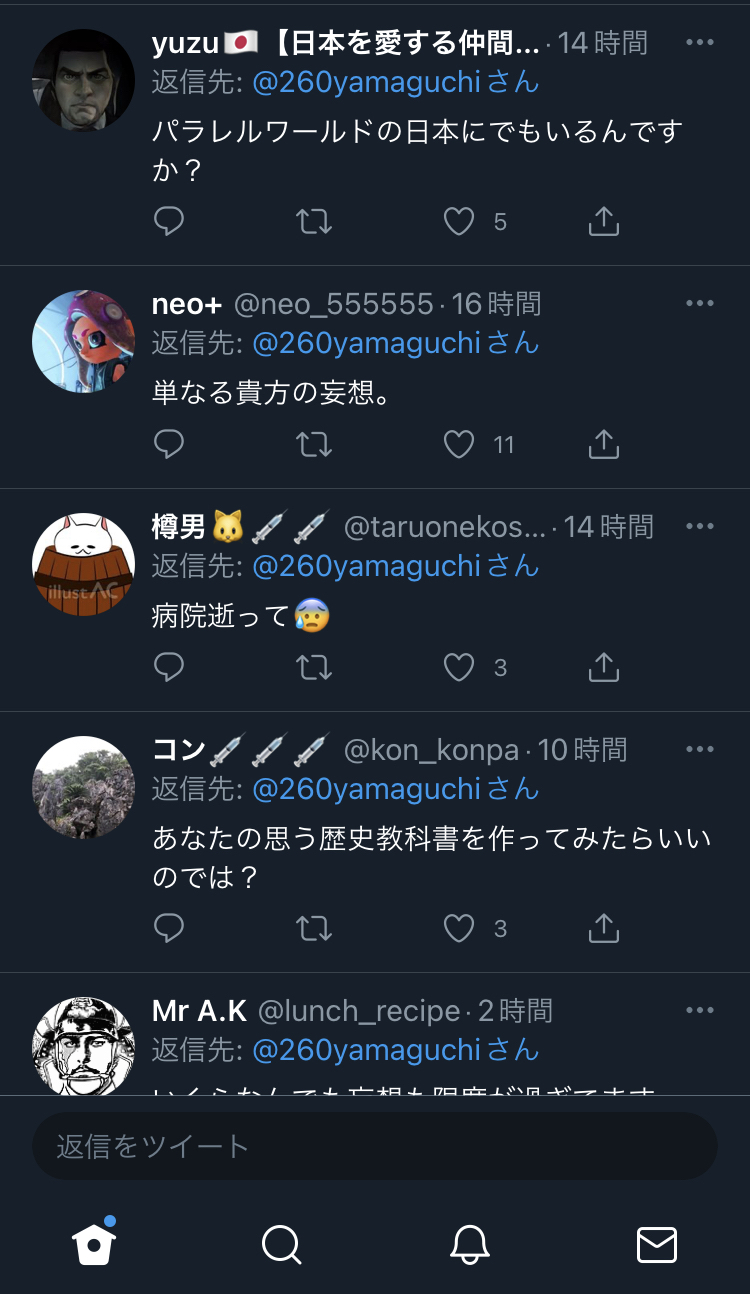The width and height of the screenshot is (750, 1294).
Task: Like yuzu's reply about パラレルワールド
Action: [x=459, y=221]
